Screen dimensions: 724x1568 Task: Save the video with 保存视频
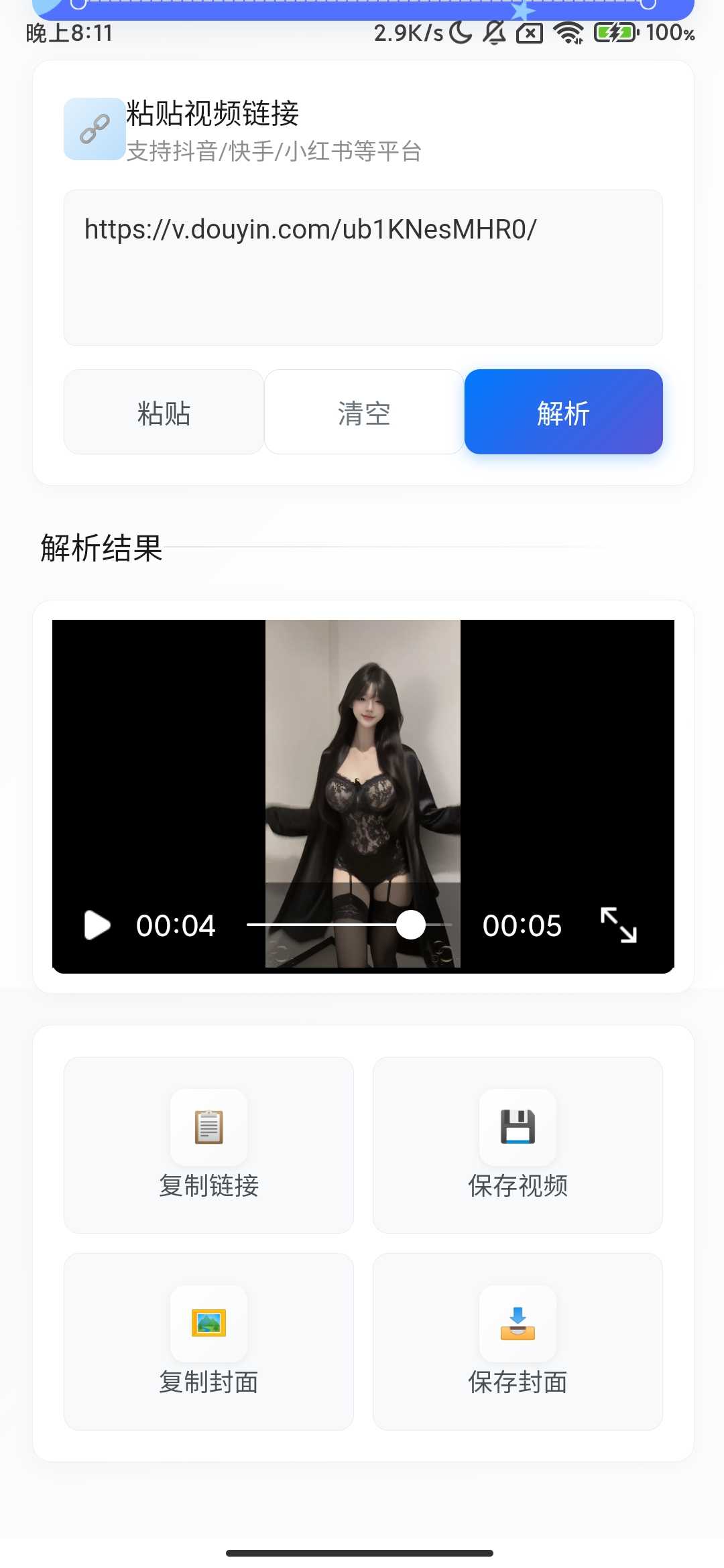pyautogui.click(x=518, y=1145)
